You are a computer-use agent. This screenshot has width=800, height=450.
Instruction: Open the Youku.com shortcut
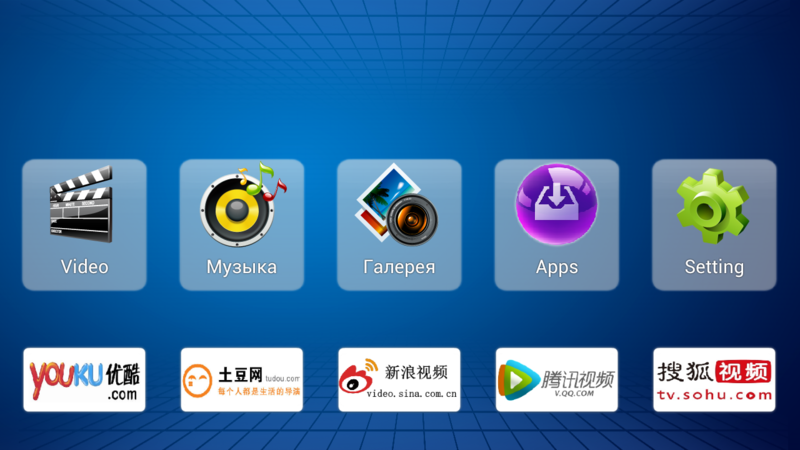point(84,379)
